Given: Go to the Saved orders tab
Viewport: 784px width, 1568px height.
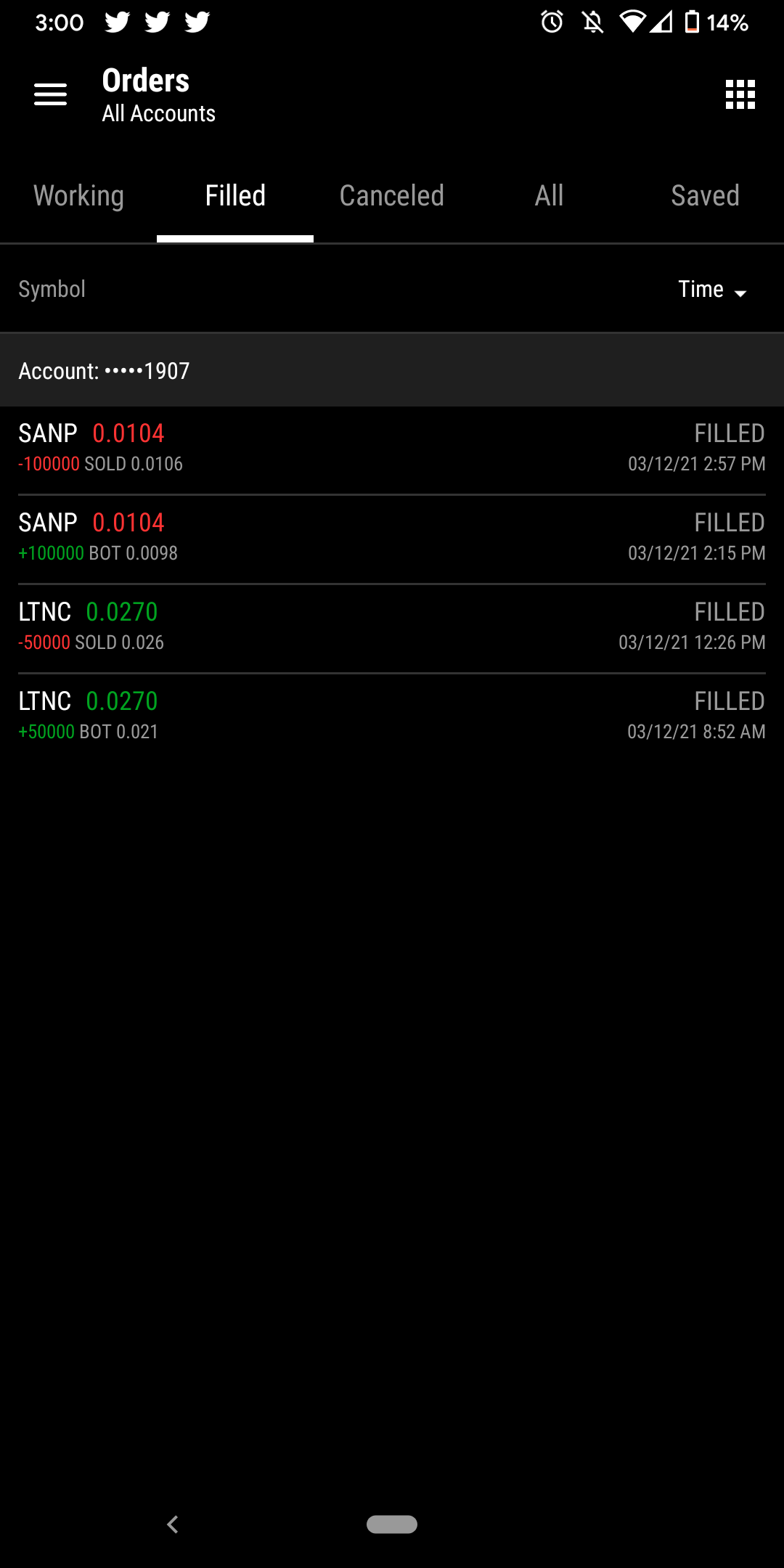Looking at the screenshot, I should pyautogui.click(x=705, y=196).
